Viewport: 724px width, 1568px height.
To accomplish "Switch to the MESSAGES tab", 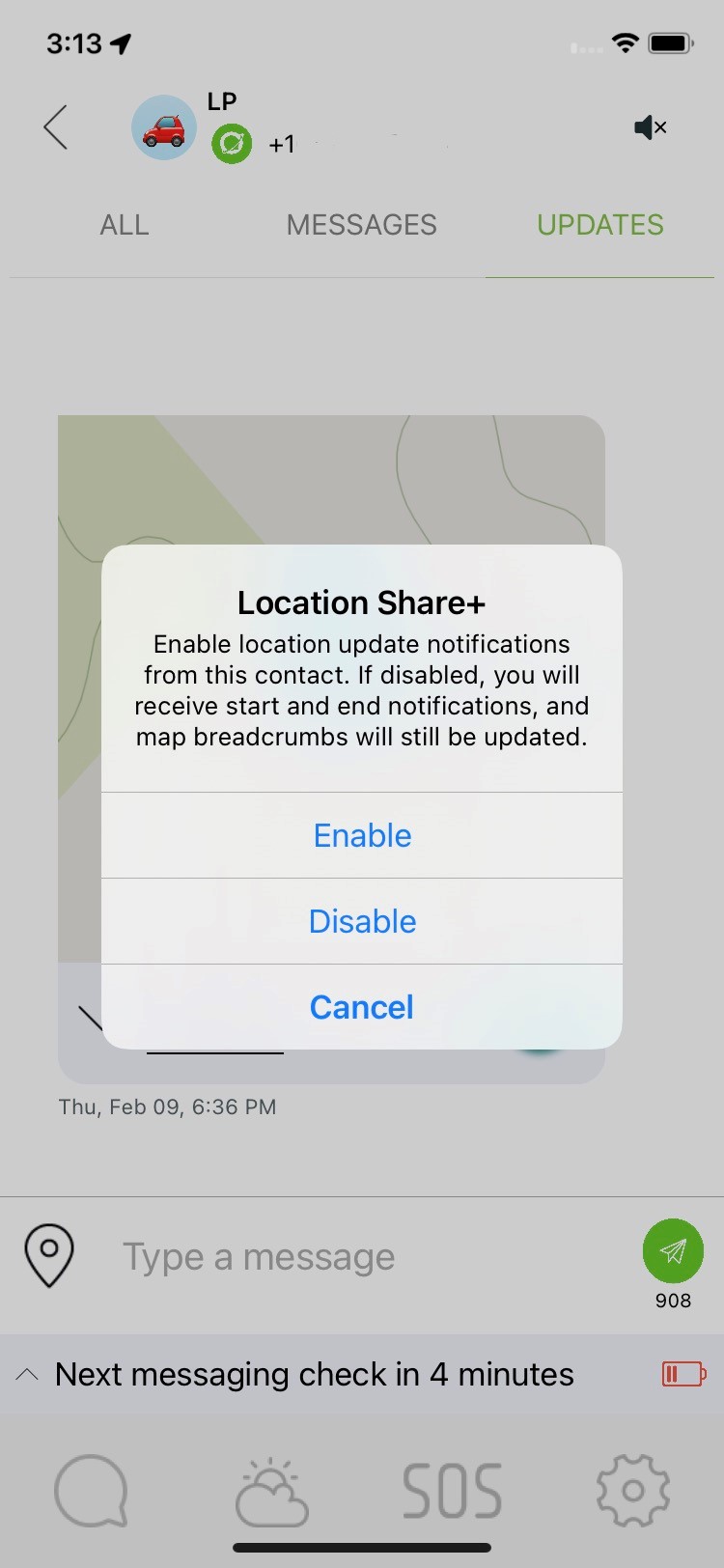I will [x=362, y=225].
